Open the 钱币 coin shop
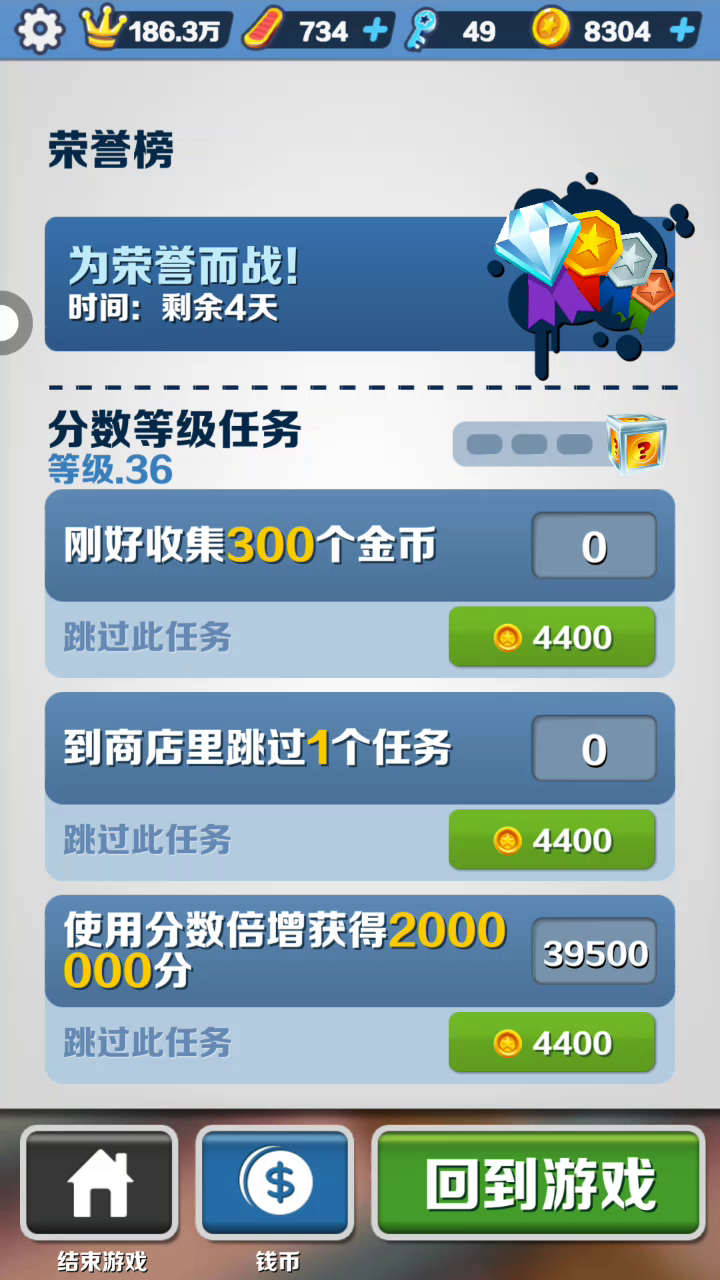 coord(275,1183)
